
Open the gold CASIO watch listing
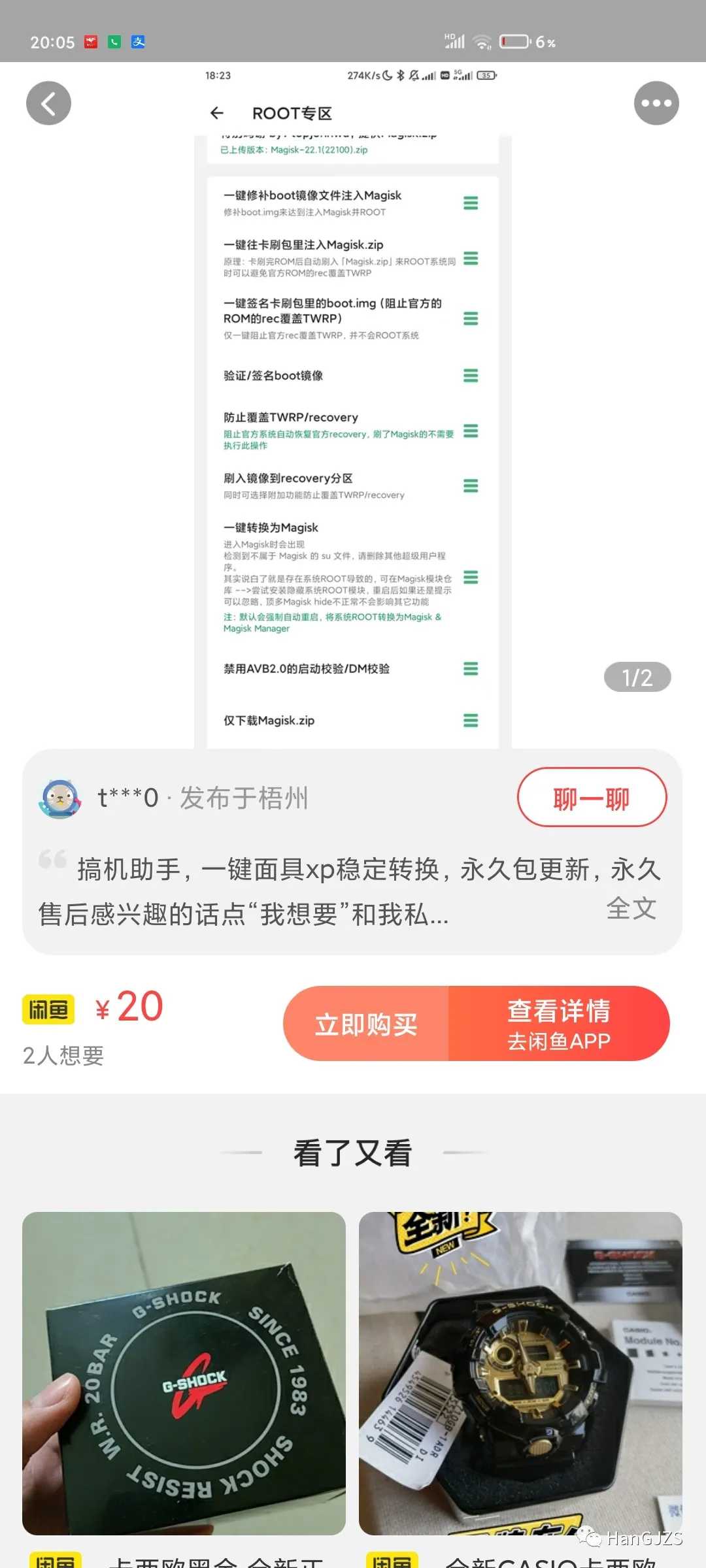pyautogui.click(x=520, y=1373)
